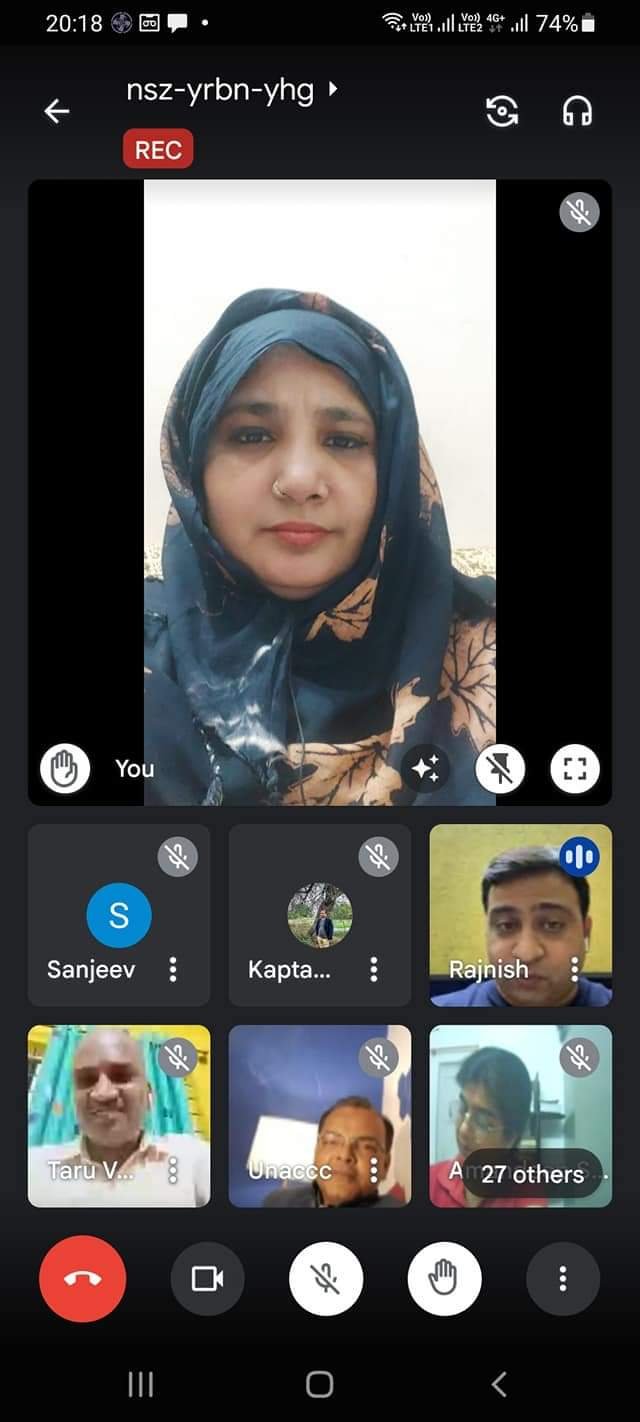This screenshot has width=640, height=1422.
Task: Open the recent apps view
Action: tap(141, 1384)
